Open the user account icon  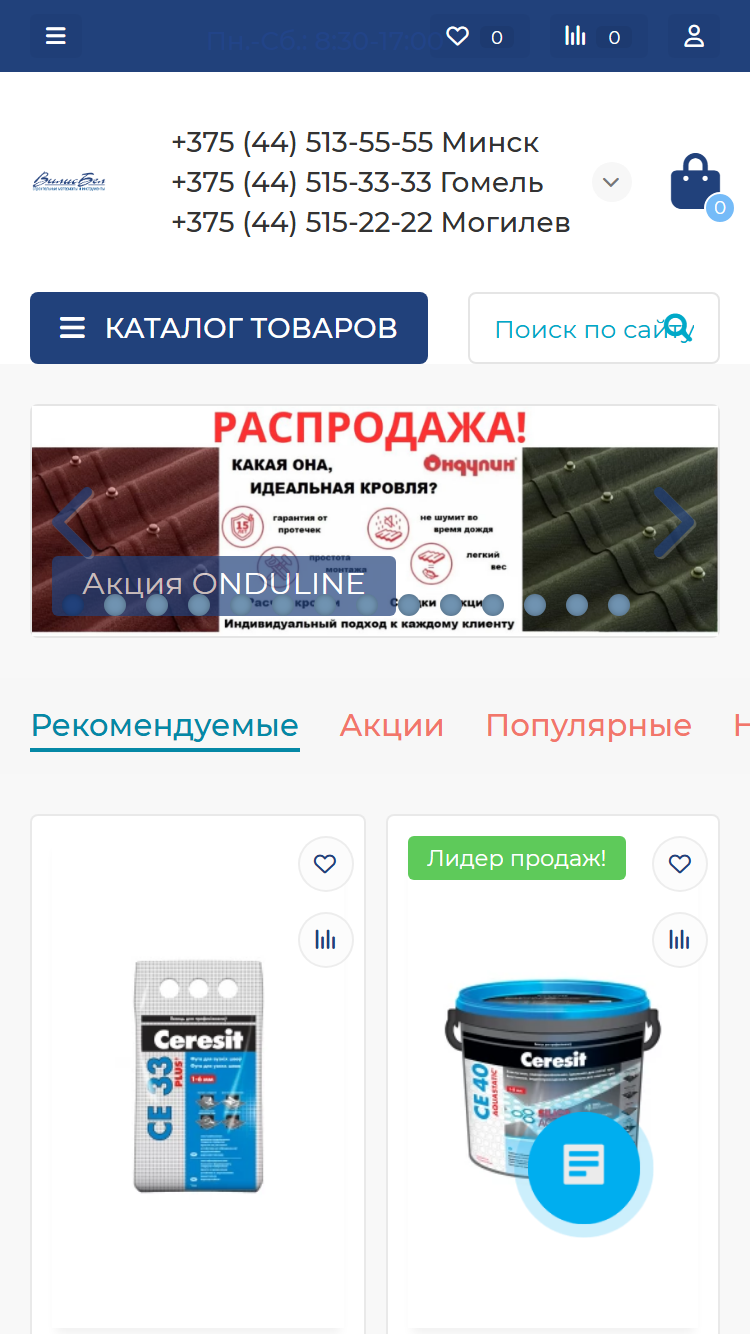tap(694, 36)
